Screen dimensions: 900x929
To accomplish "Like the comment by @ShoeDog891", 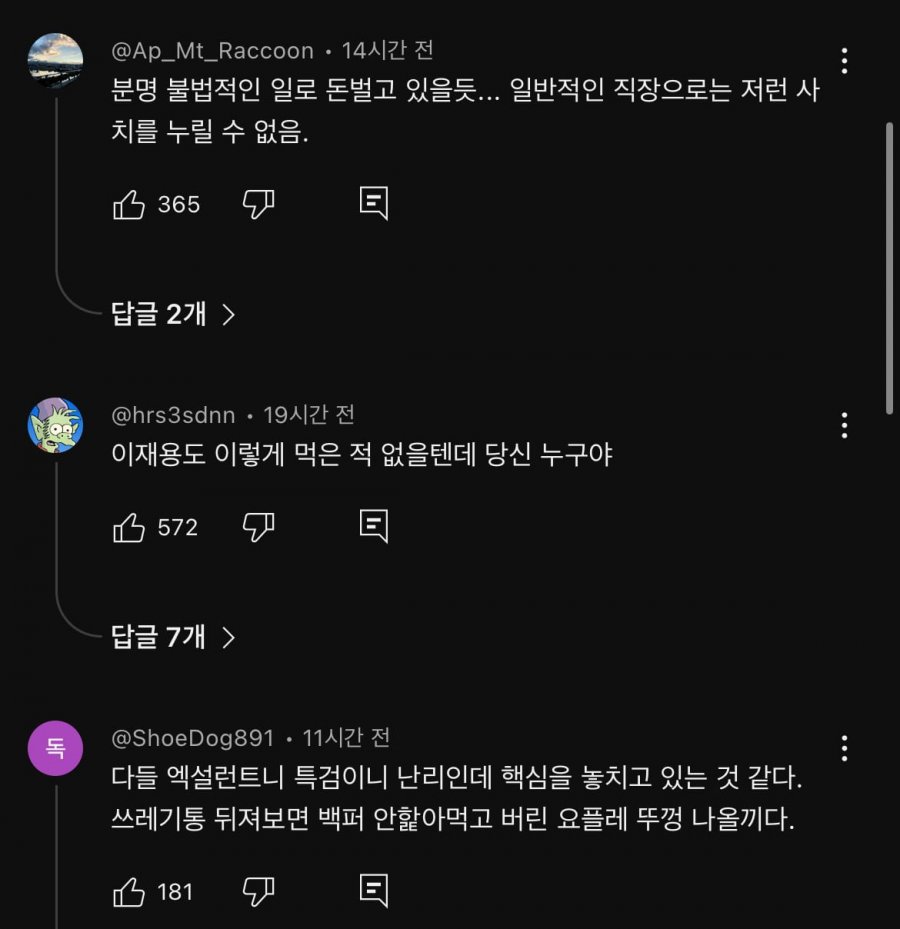I will [x=130, y=891].
